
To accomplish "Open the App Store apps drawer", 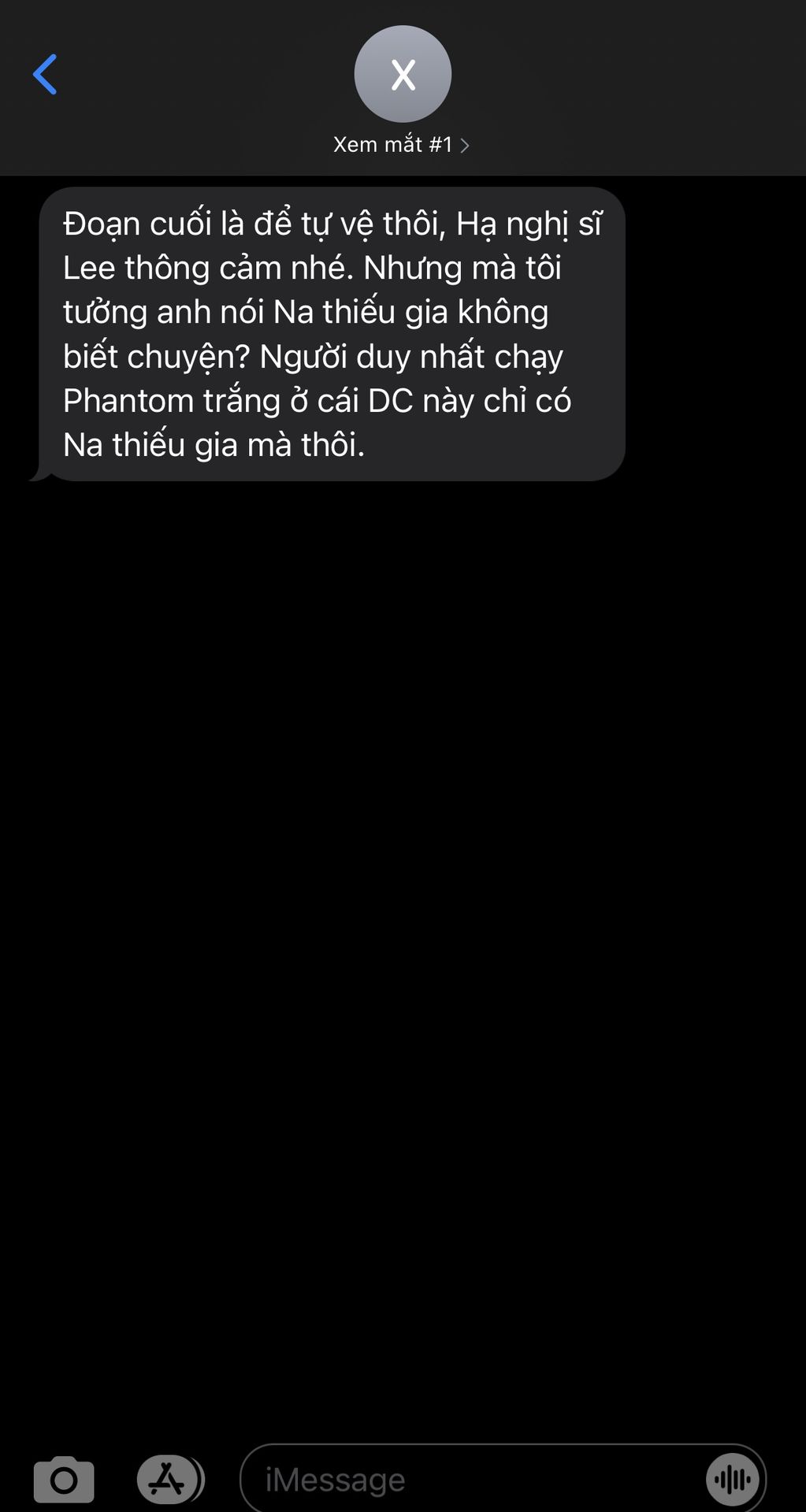I will [x=168, y=1480].
